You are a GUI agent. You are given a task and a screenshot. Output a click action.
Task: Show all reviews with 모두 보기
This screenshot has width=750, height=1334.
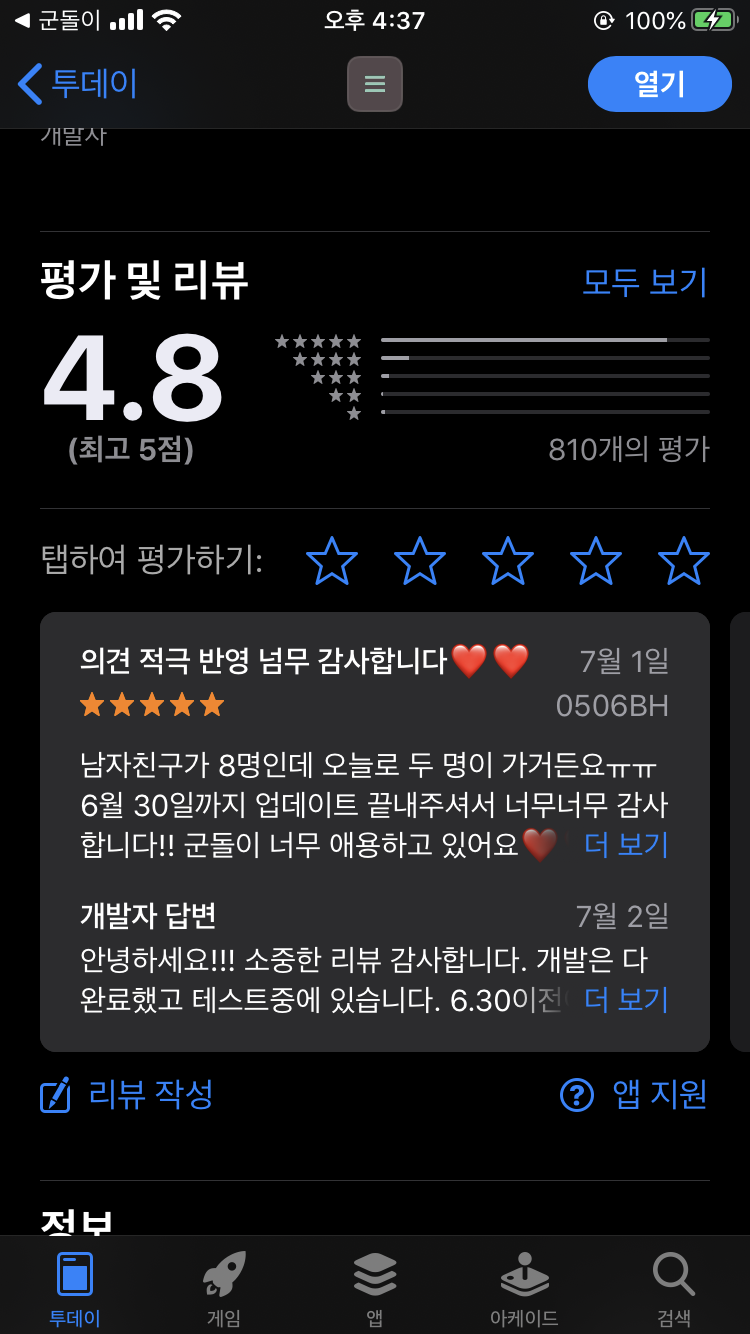pos(645,283)
